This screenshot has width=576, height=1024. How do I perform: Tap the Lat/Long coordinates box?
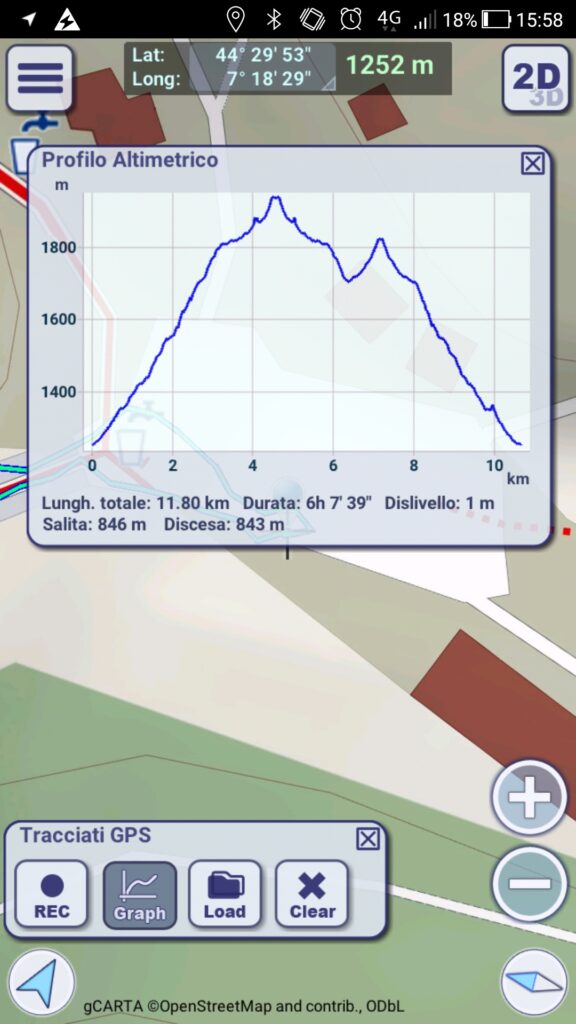click(232, 67)
